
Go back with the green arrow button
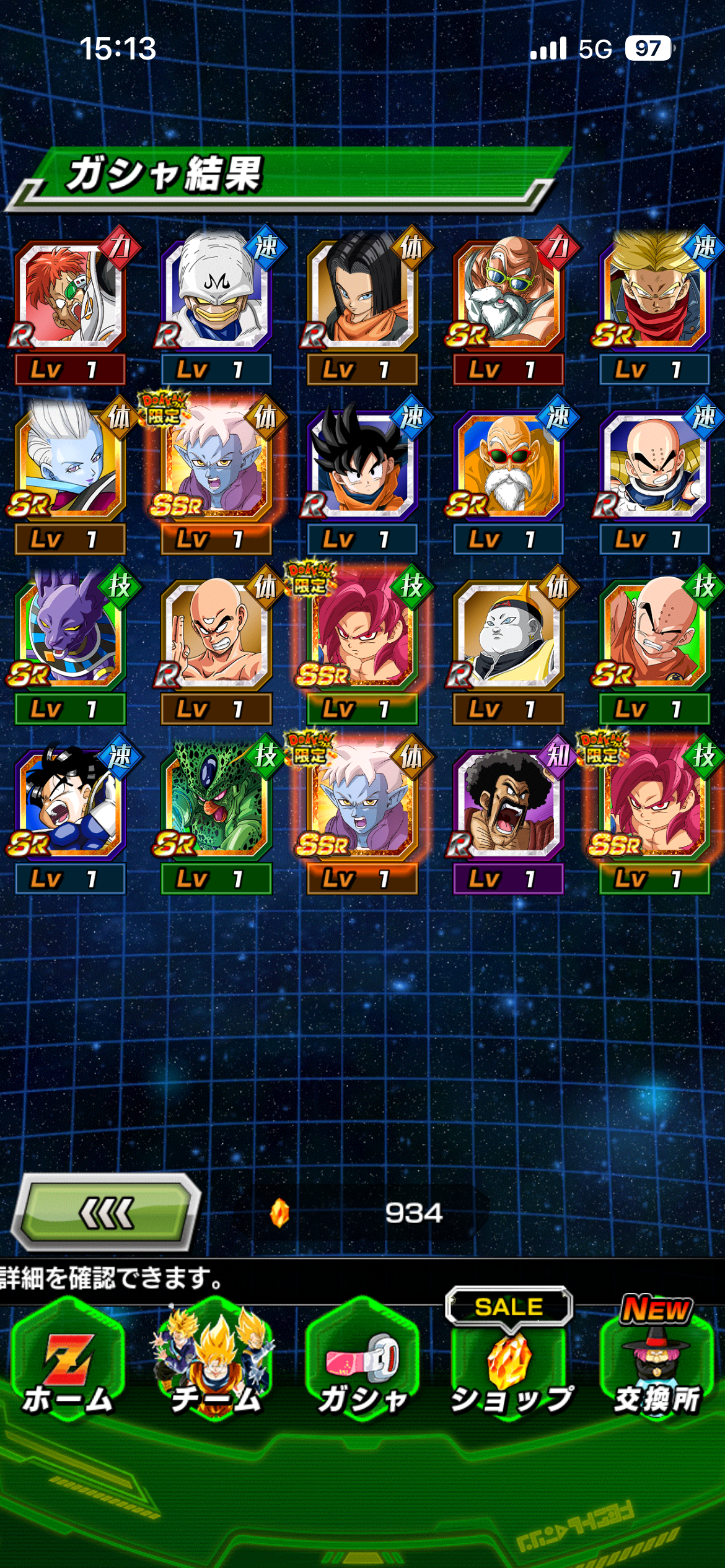(x=107, y=1213)
